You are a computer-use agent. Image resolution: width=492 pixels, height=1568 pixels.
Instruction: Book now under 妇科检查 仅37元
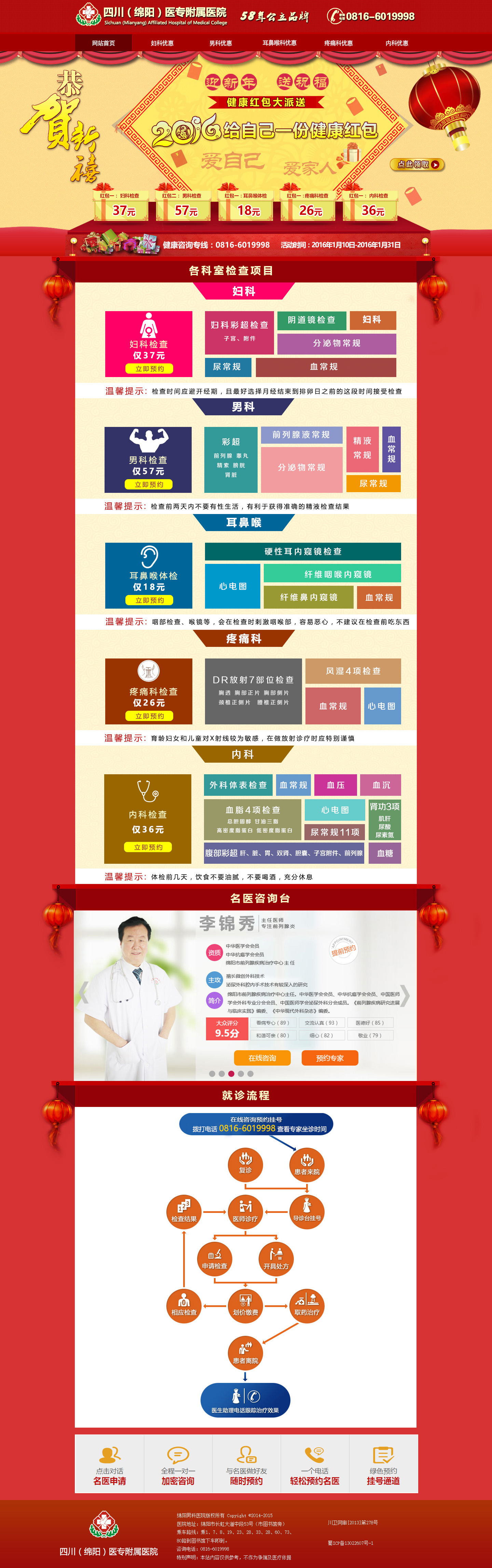149,369
